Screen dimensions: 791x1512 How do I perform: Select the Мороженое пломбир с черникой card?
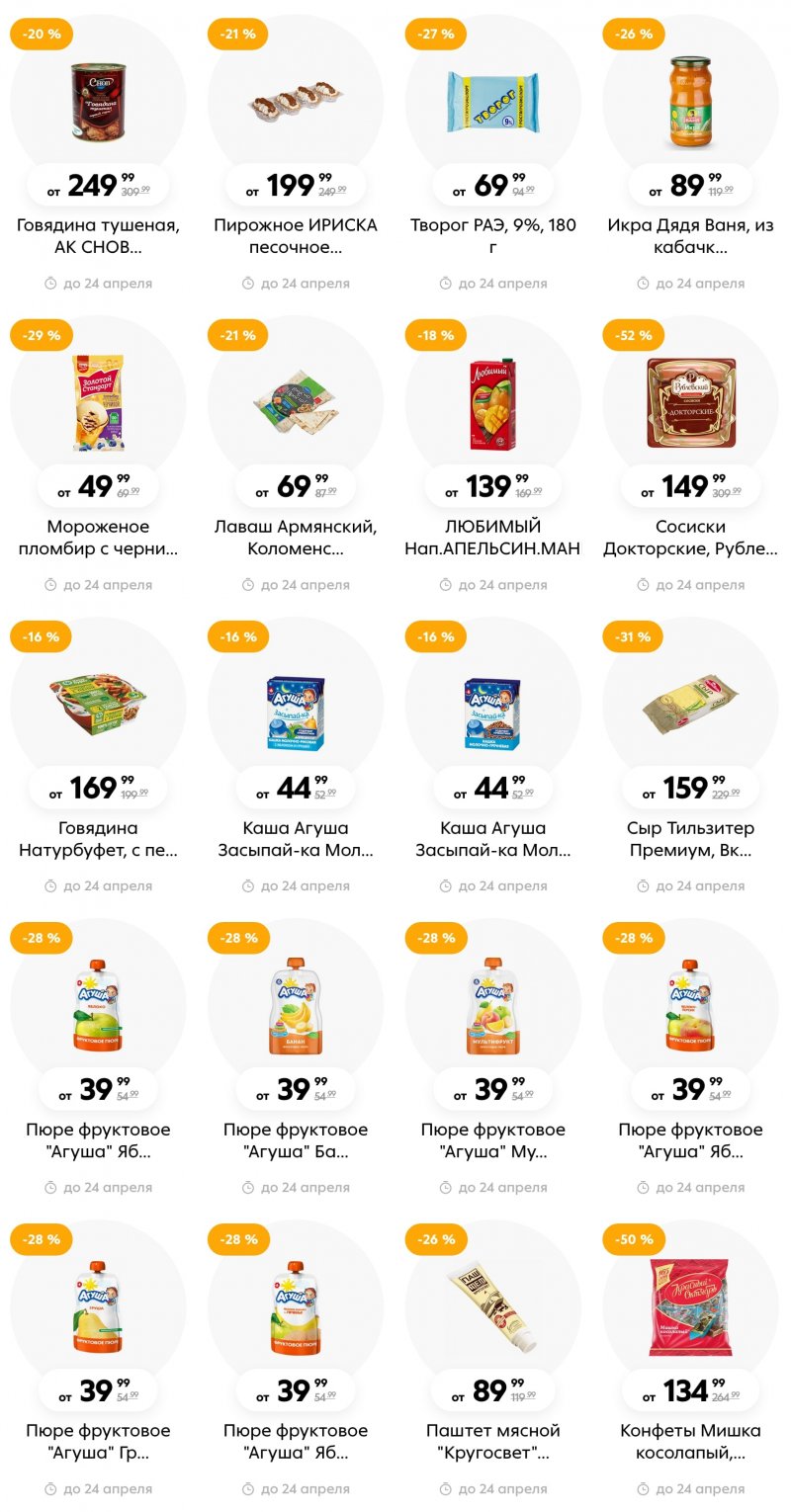point(98,402)
